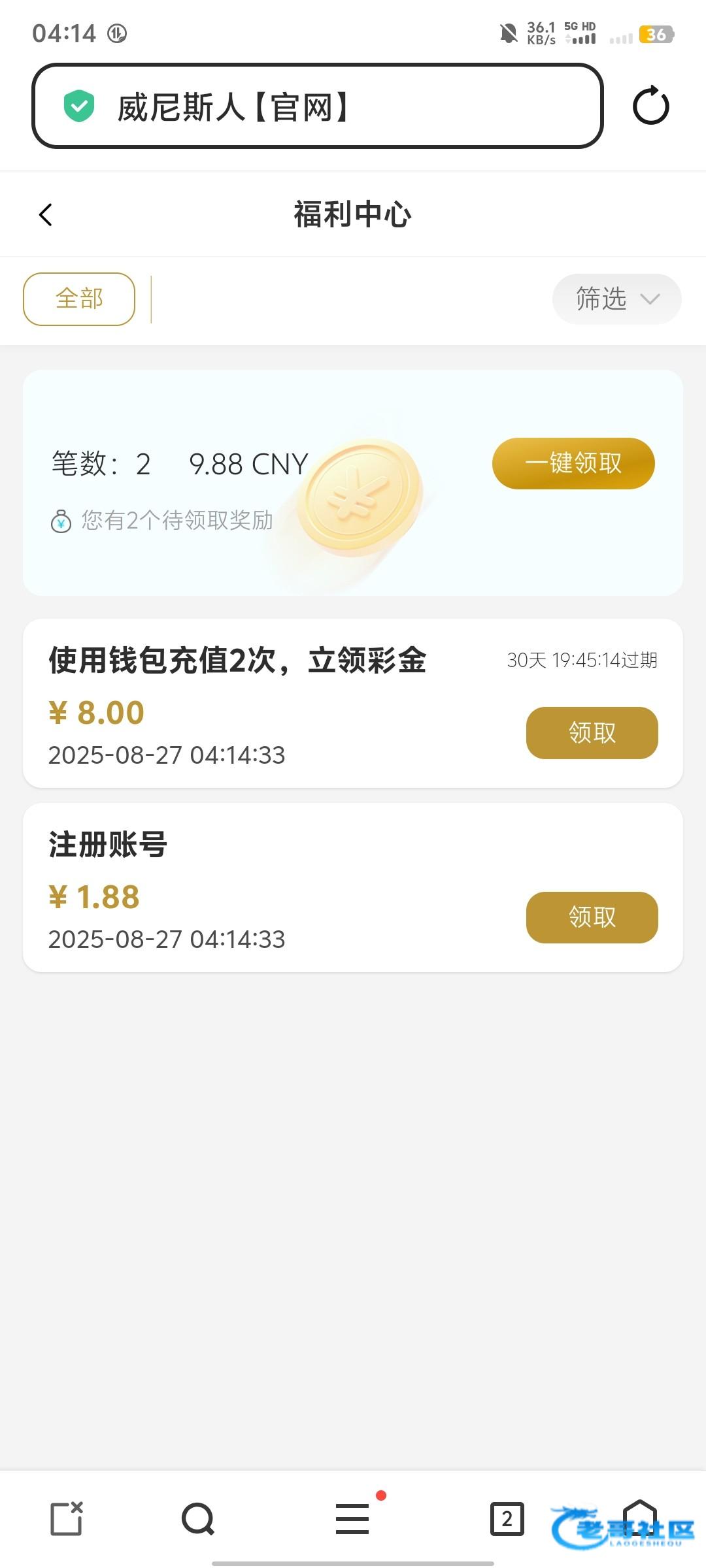Go back from 福利中心 page

coord(46,214)
